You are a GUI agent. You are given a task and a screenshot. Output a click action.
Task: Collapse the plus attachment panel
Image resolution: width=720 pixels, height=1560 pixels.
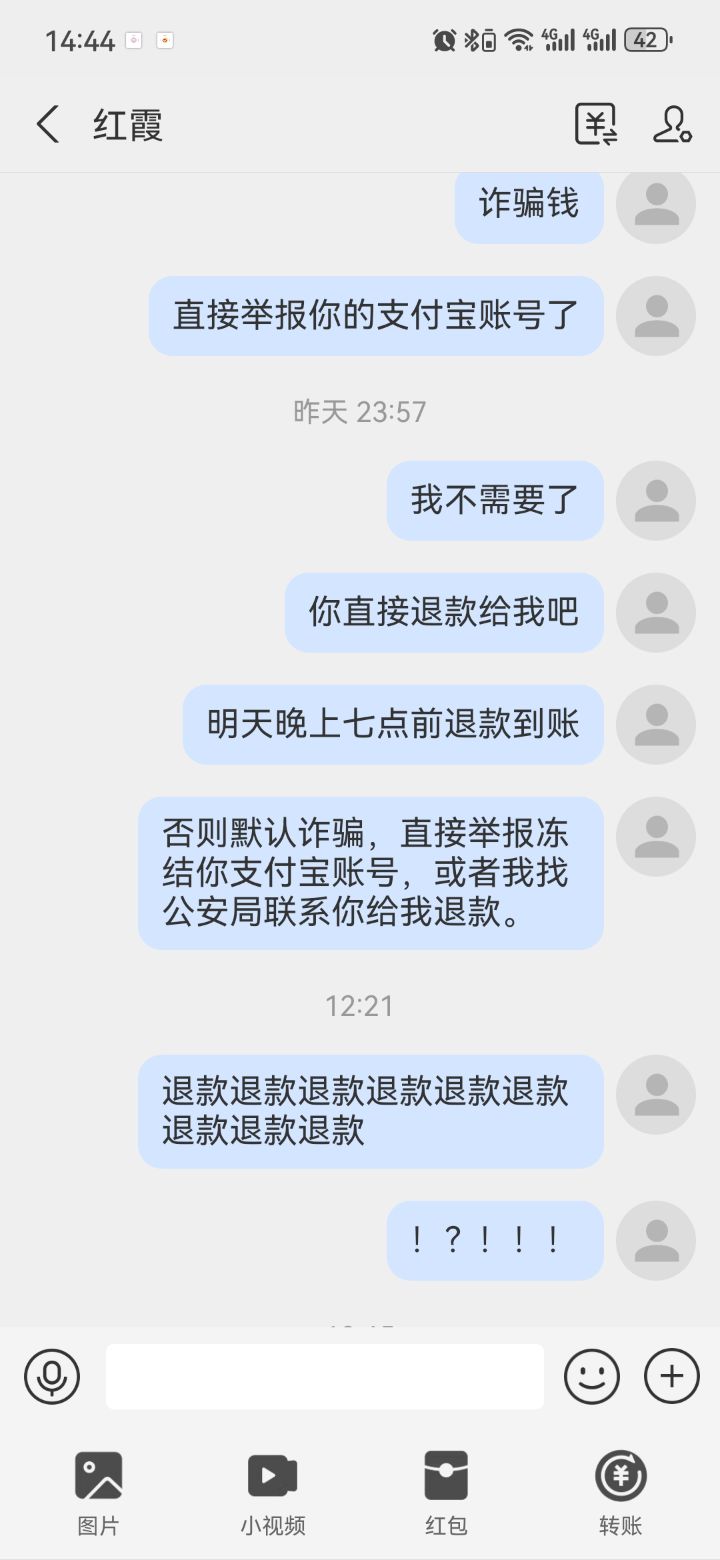click(672, 1377)
